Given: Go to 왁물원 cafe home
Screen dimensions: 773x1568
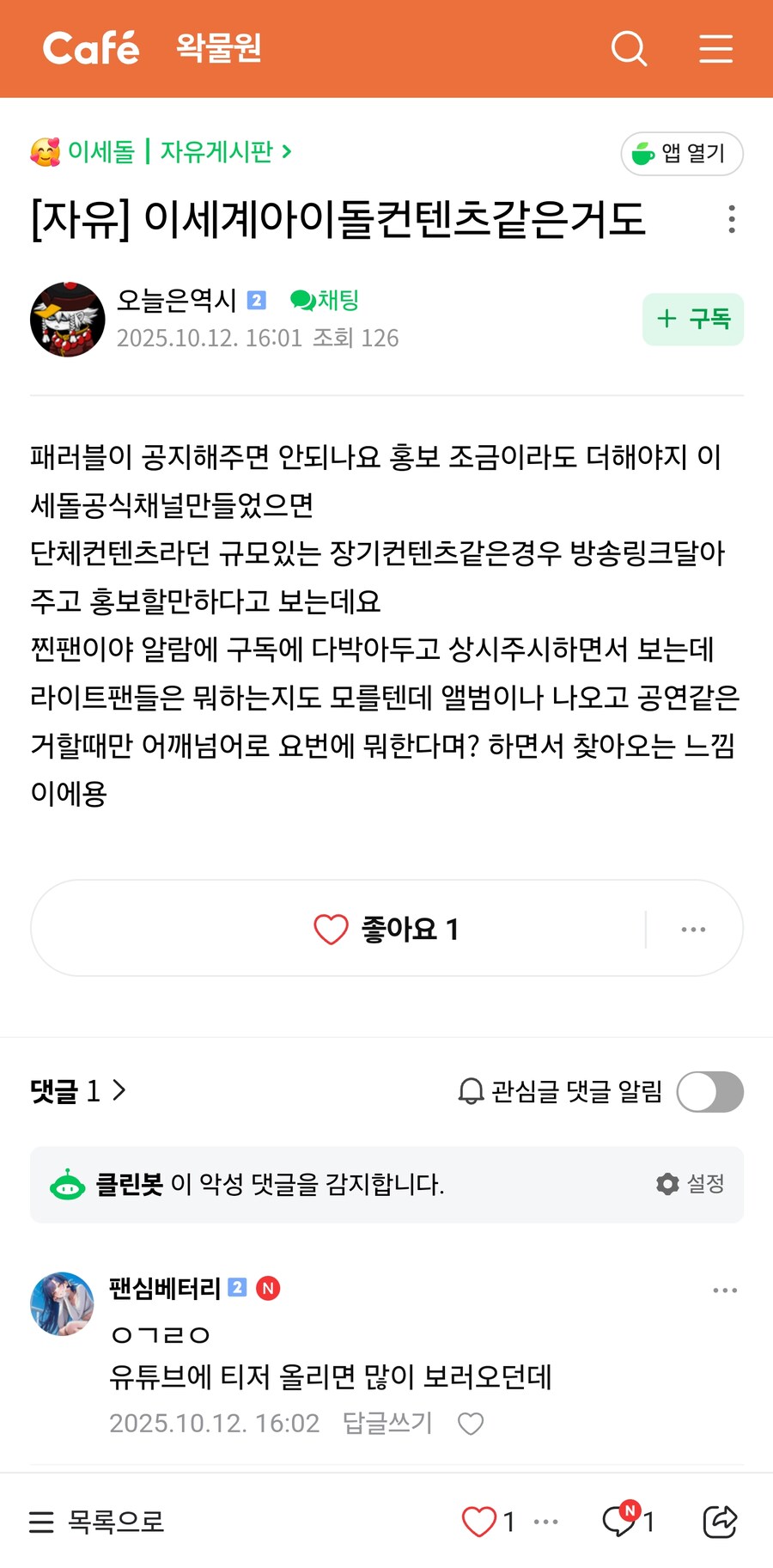Looking at the screenshot, I should click(218, 48).
